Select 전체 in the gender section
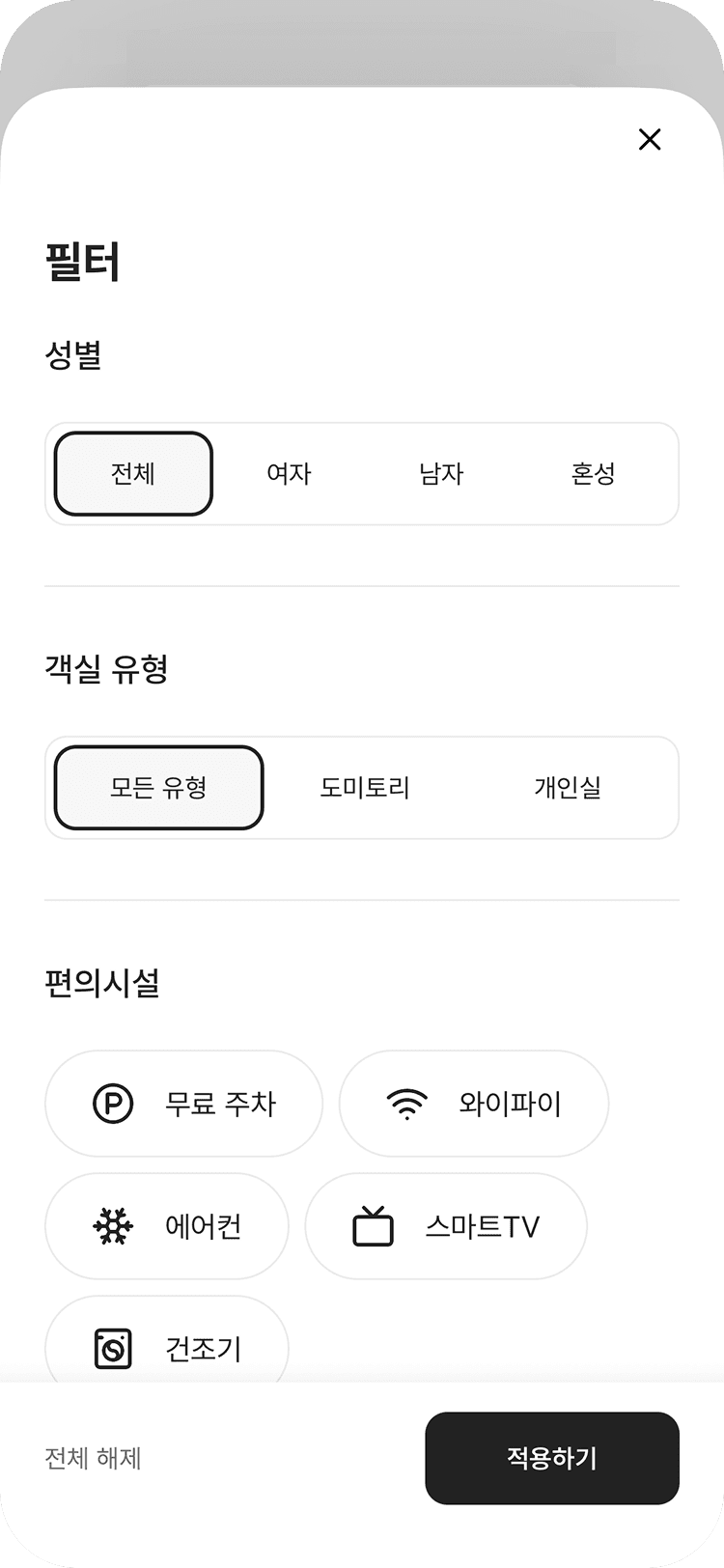724x1568 pixels. pyautogui.click(x=132, y=473)
